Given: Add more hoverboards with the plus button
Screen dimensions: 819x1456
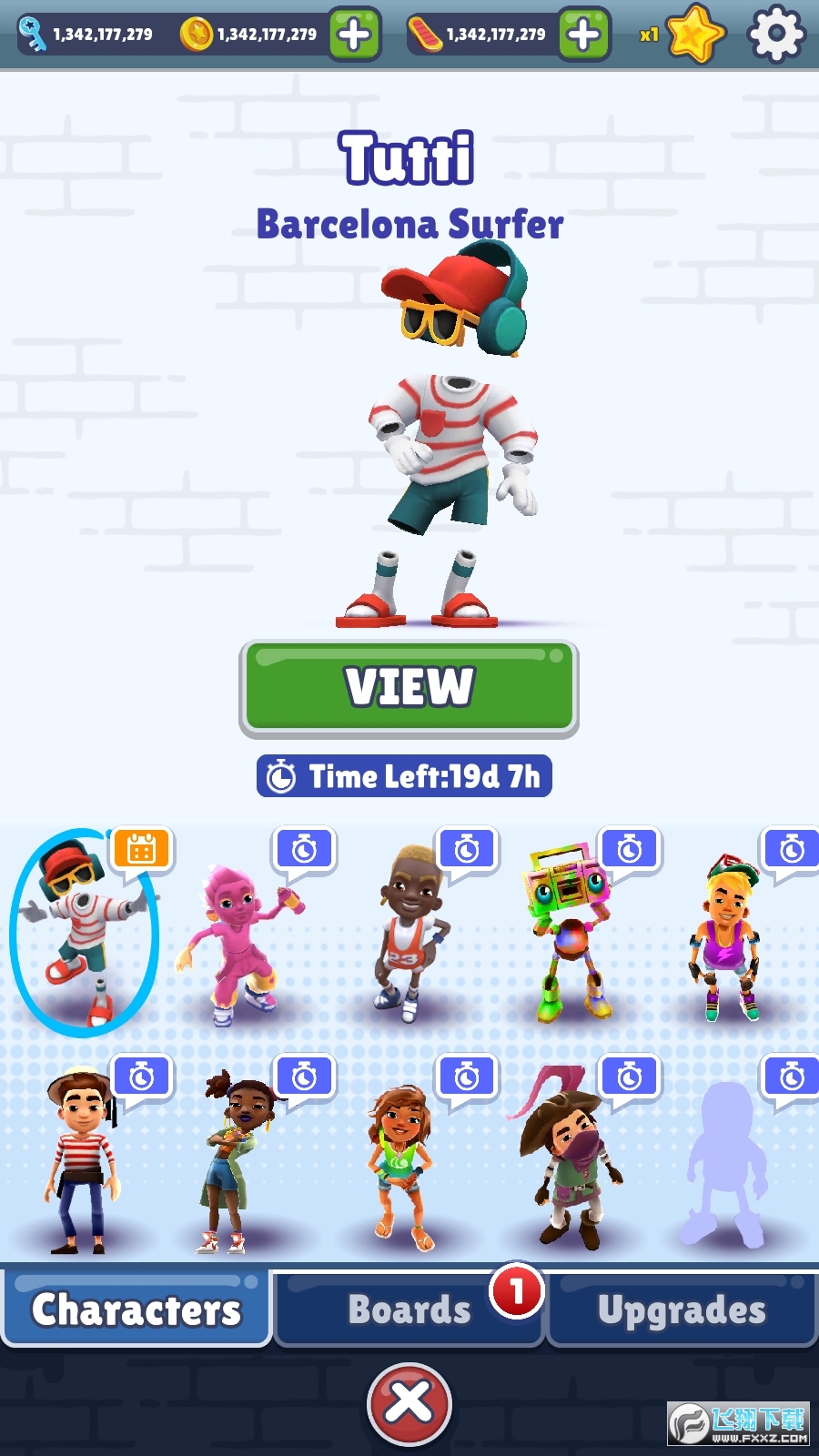Looking at the screenshot, I should pyautogui.click(x=583, y=35).
